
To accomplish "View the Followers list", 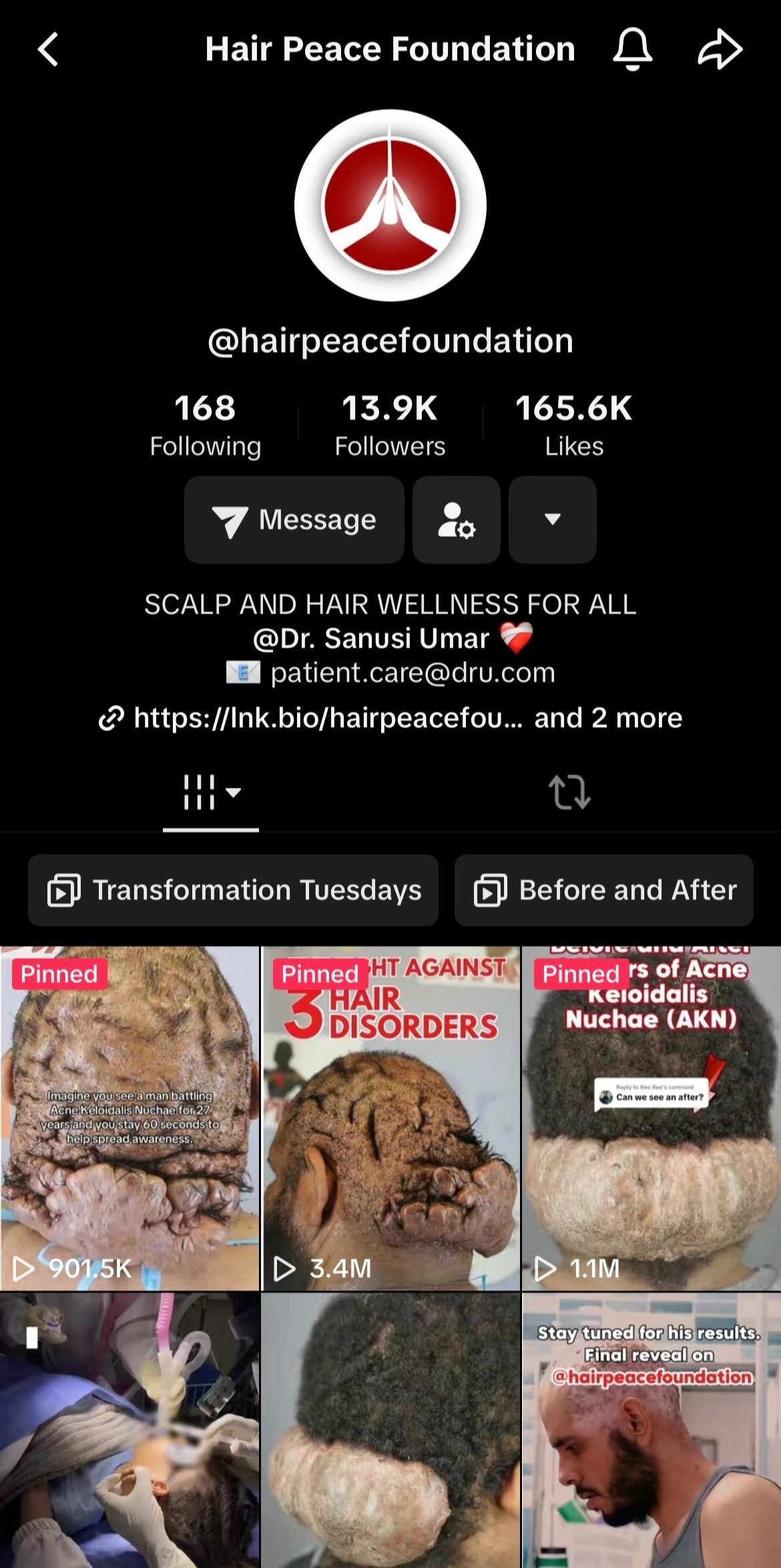I will (390, 425).
